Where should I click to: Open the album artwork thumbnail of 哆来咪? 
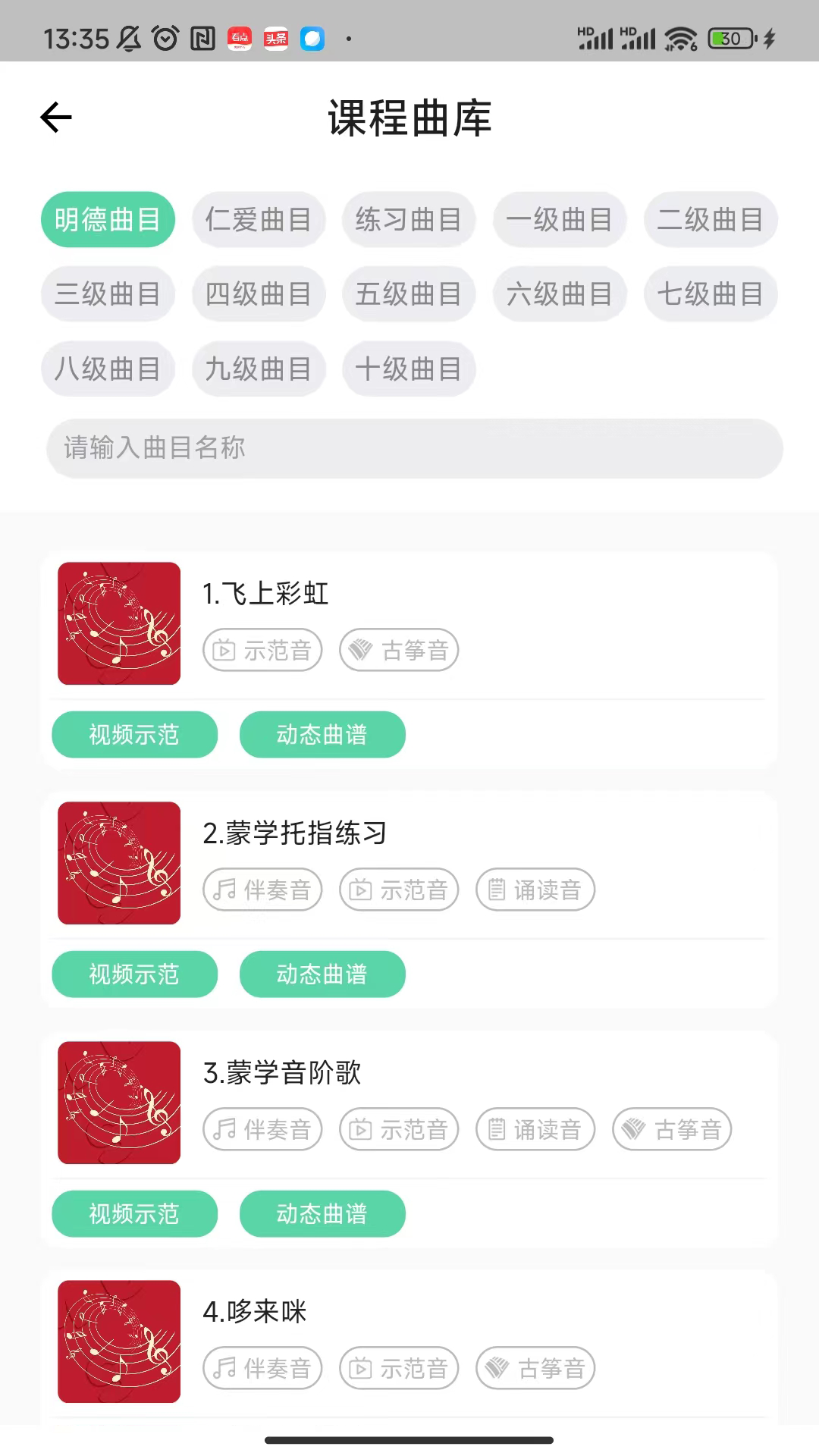[118, 1341]
